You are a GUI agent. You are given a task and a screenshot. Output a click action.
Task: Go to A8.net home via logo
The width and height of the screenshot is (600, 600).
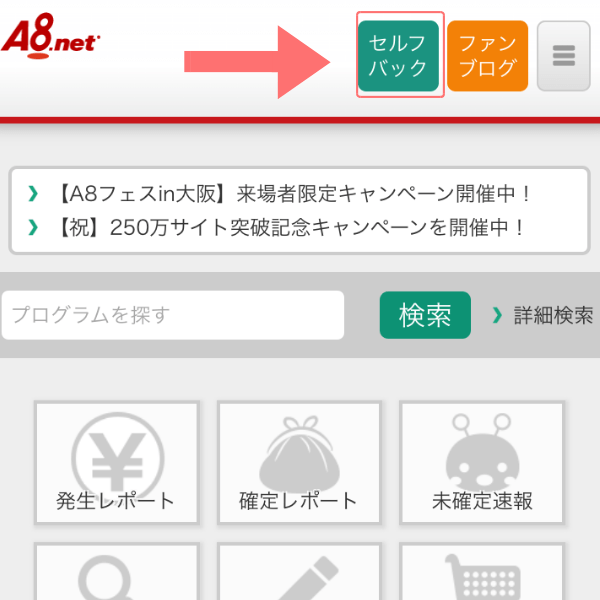coord(50,38)
